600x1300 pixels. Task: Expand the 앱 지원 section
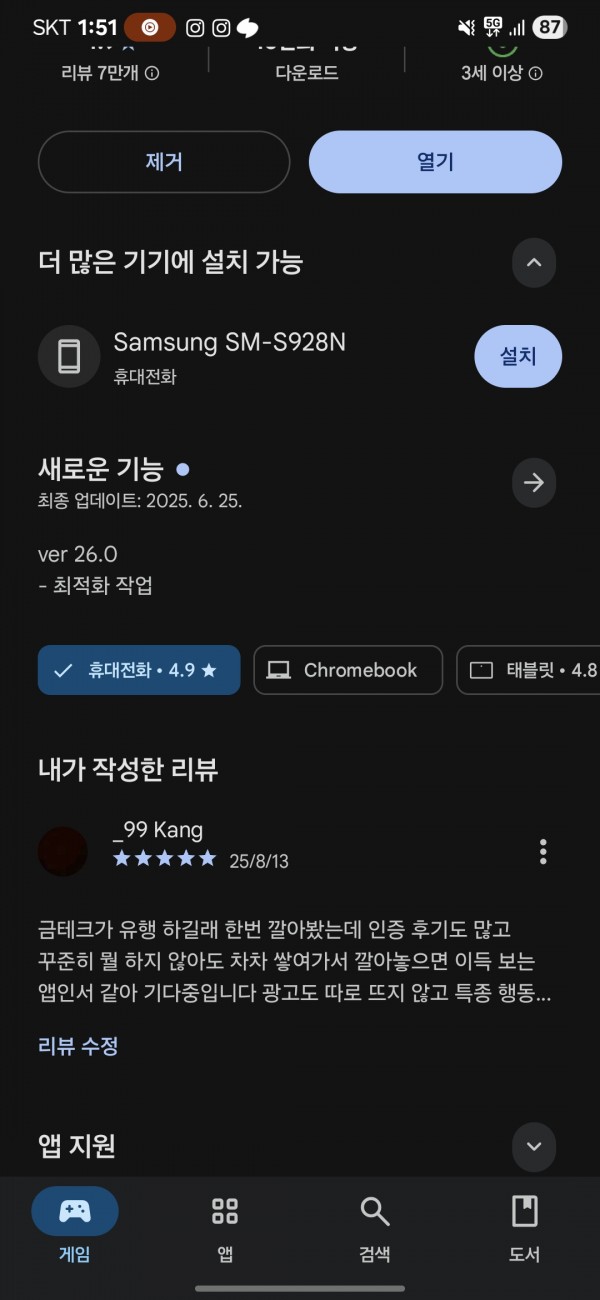pyautogui.click(x=534, y=1147)
